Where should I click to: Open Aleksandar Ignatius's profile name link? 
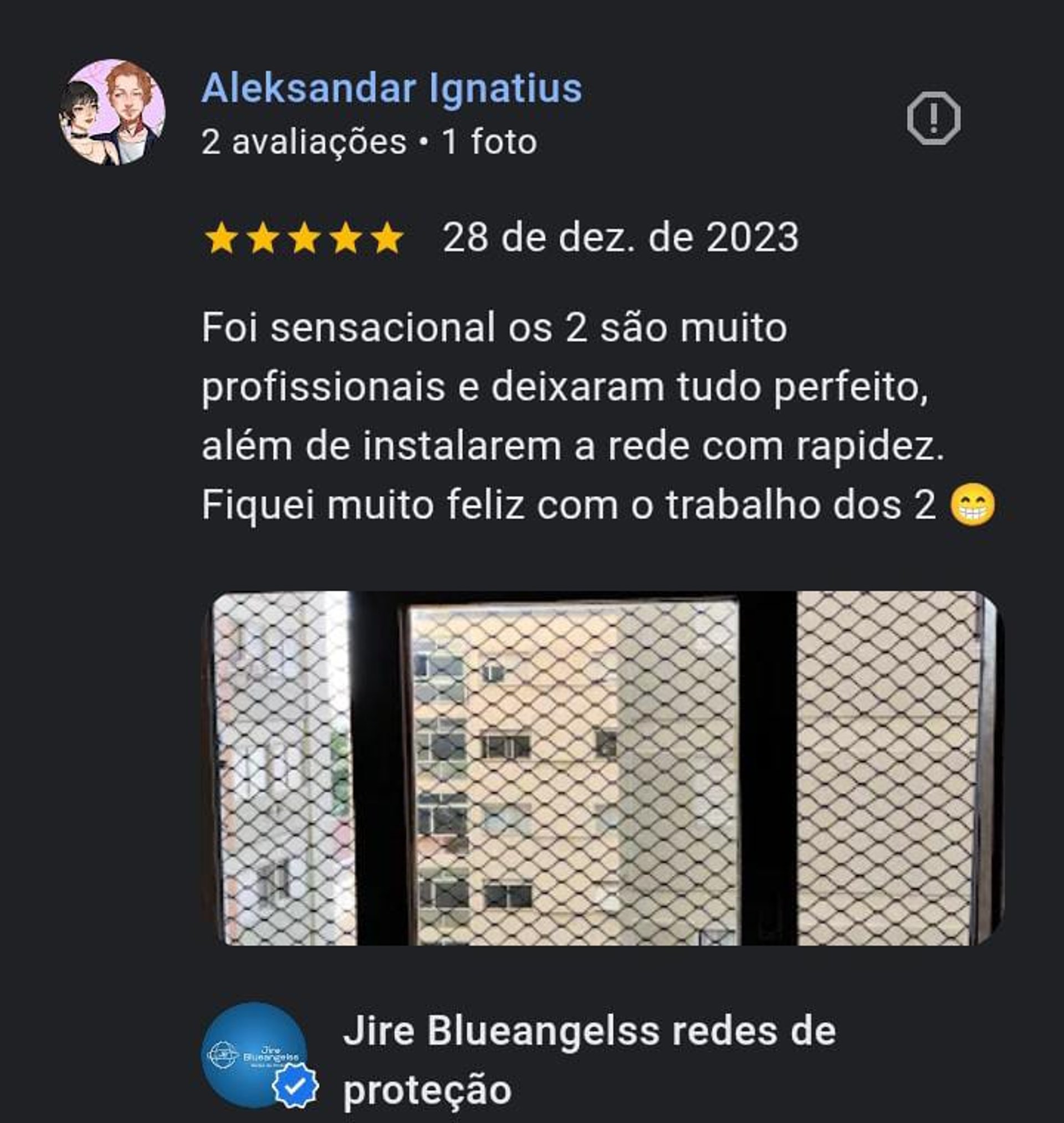[x=391, y=89]
